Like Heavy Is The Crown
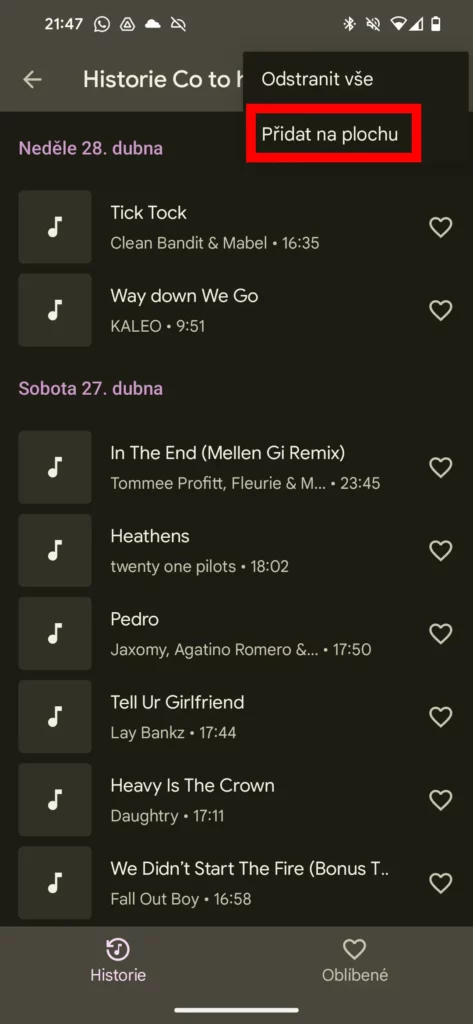The height and width of the screenshot is (1024, 473). pos(440,800)
